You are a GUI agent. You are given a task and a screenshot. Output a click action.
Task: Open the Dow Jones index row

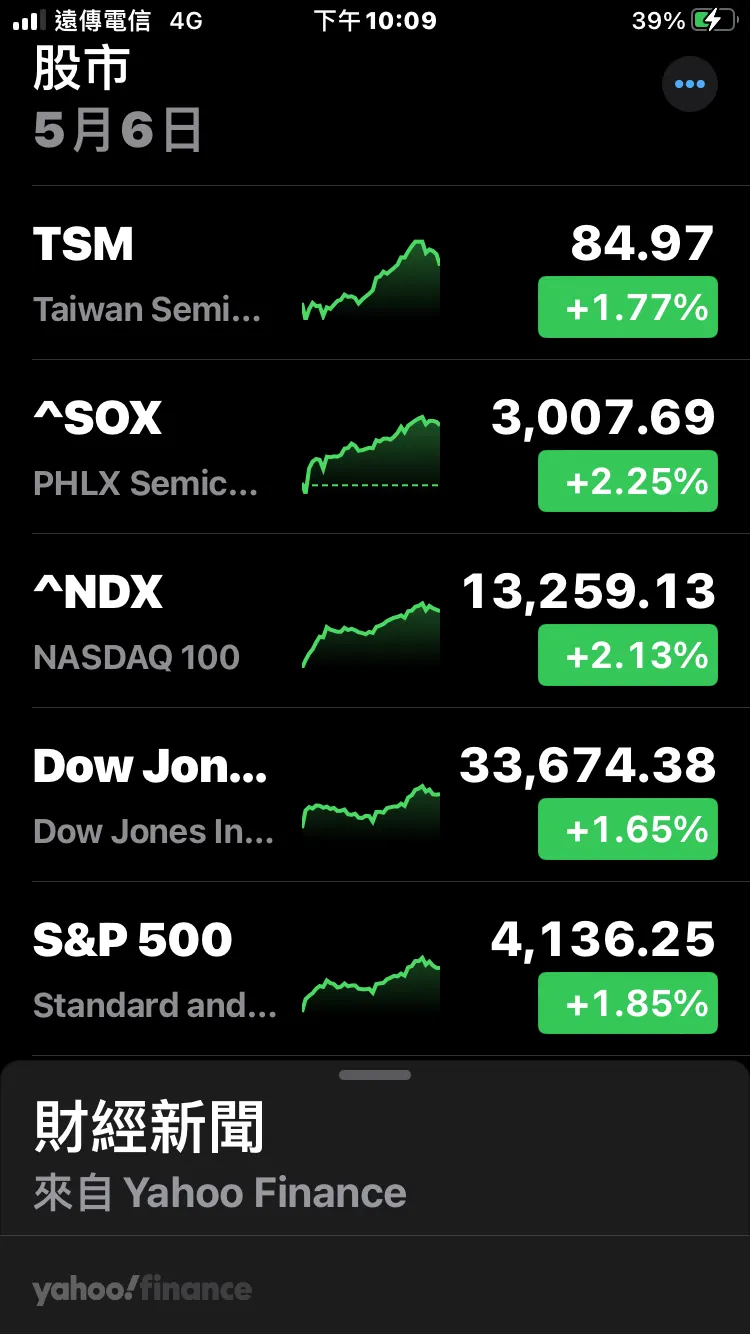click(150, 794)
